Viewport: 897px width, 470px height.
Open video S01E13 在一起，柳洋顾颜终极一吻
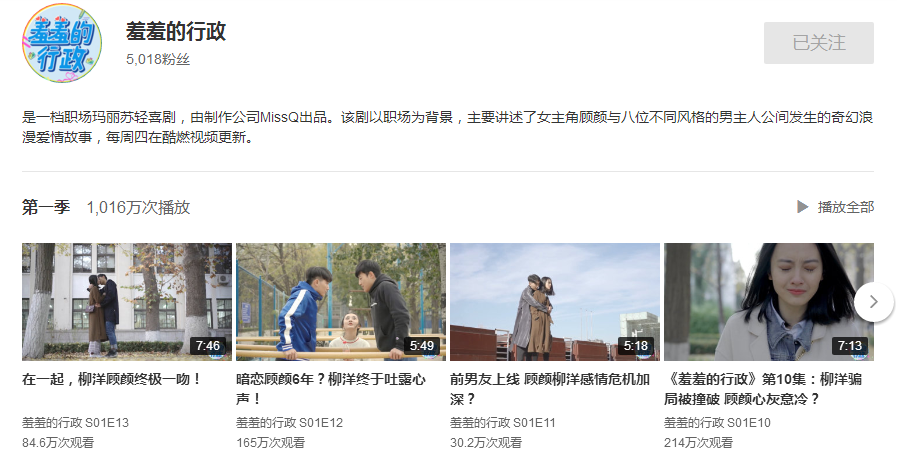coord(127,301)
